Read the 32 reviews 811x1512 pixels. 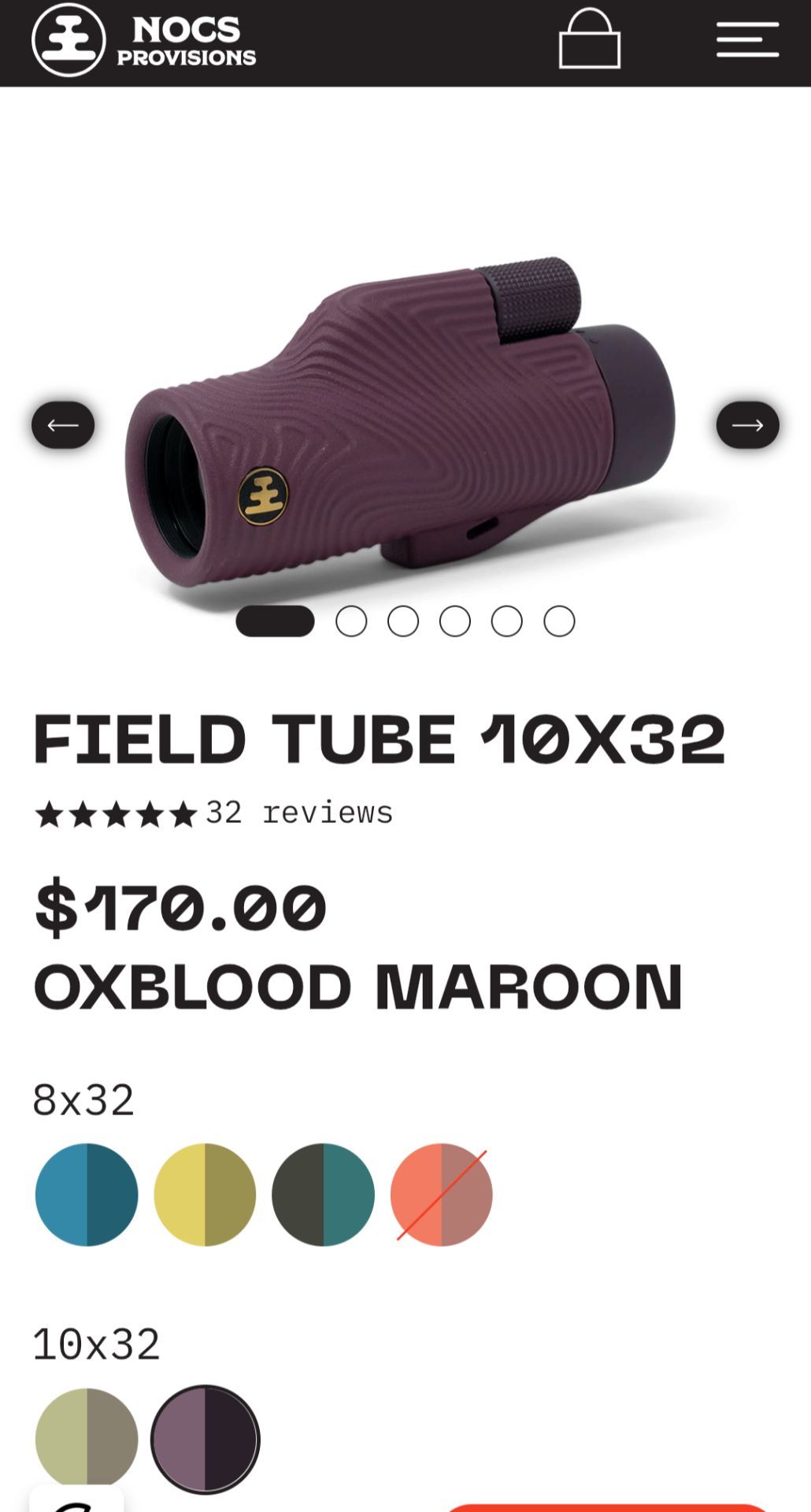click(299, 813)
